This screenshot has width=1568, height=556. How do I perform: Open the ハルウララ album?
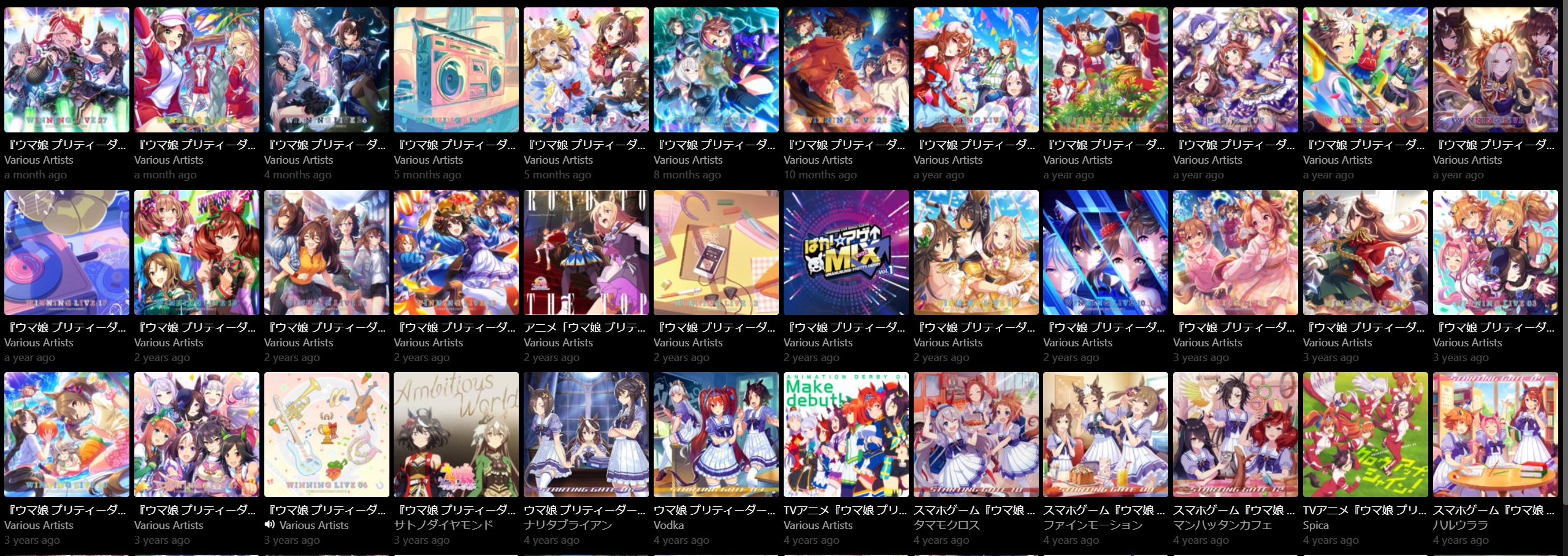1495,435
